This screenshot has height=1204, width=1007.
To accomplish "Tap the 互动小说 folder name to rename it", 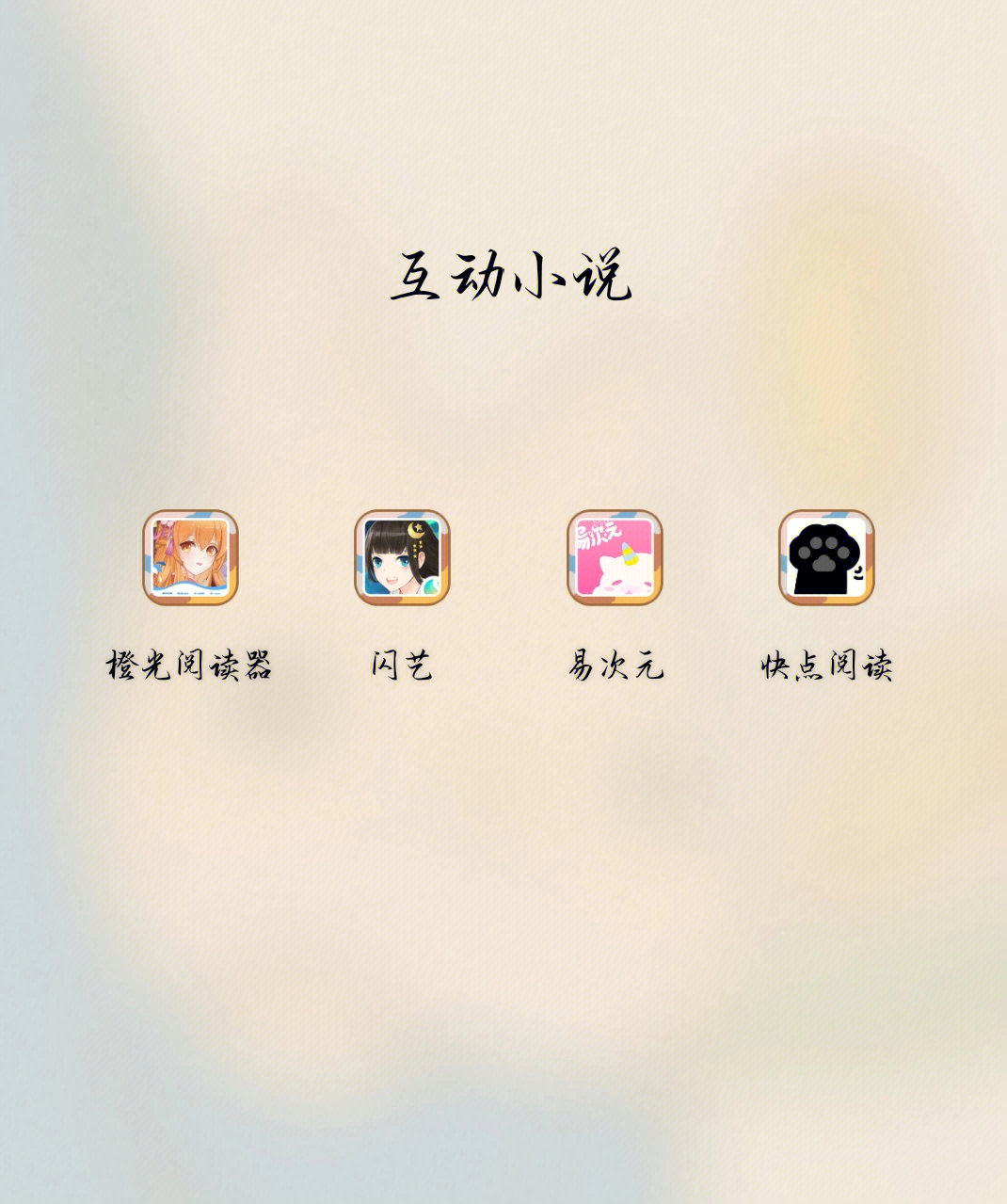I will pos(511,276).
